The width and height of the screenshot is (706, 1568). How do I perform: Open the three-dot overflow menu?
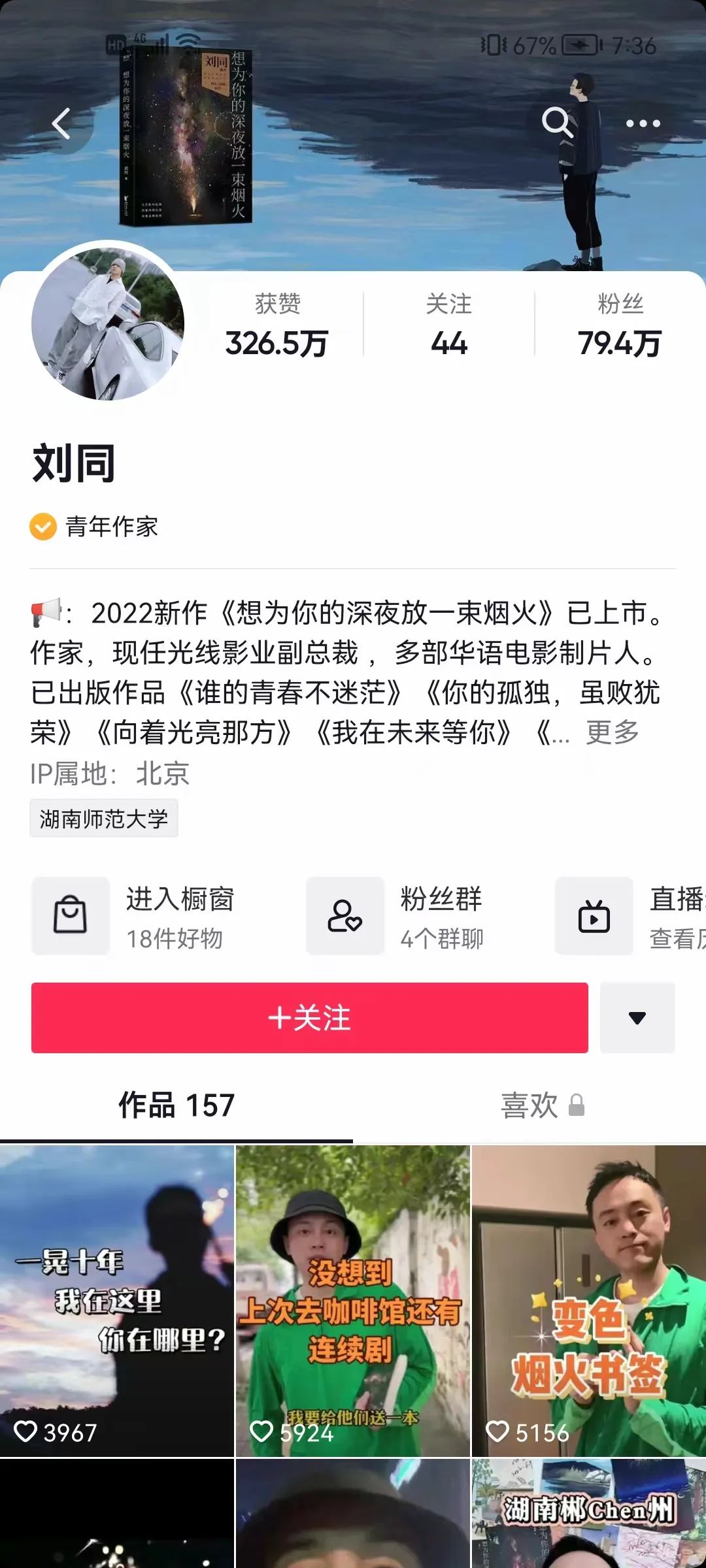pos(643,123)
